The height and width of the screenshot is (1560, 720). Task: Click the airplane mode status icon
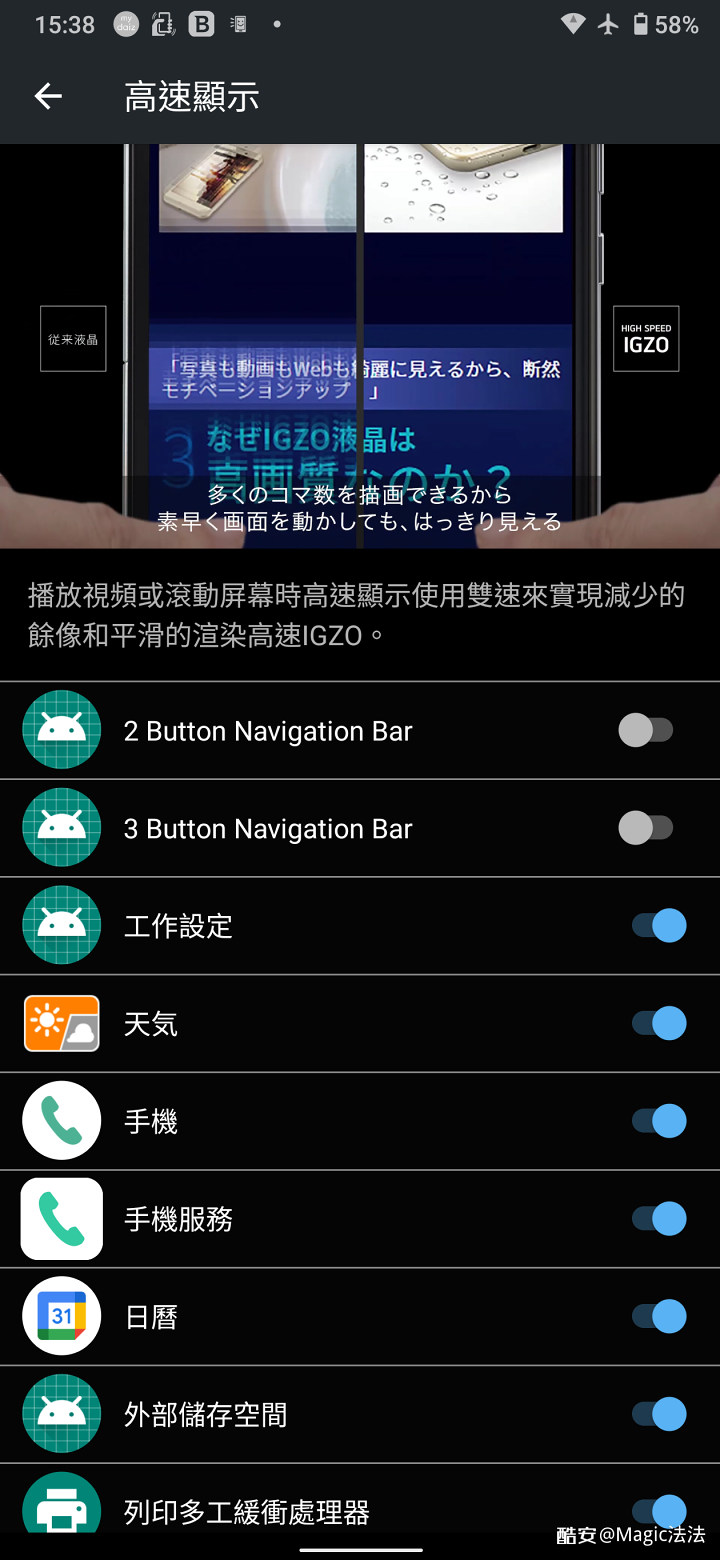point(609,24)
